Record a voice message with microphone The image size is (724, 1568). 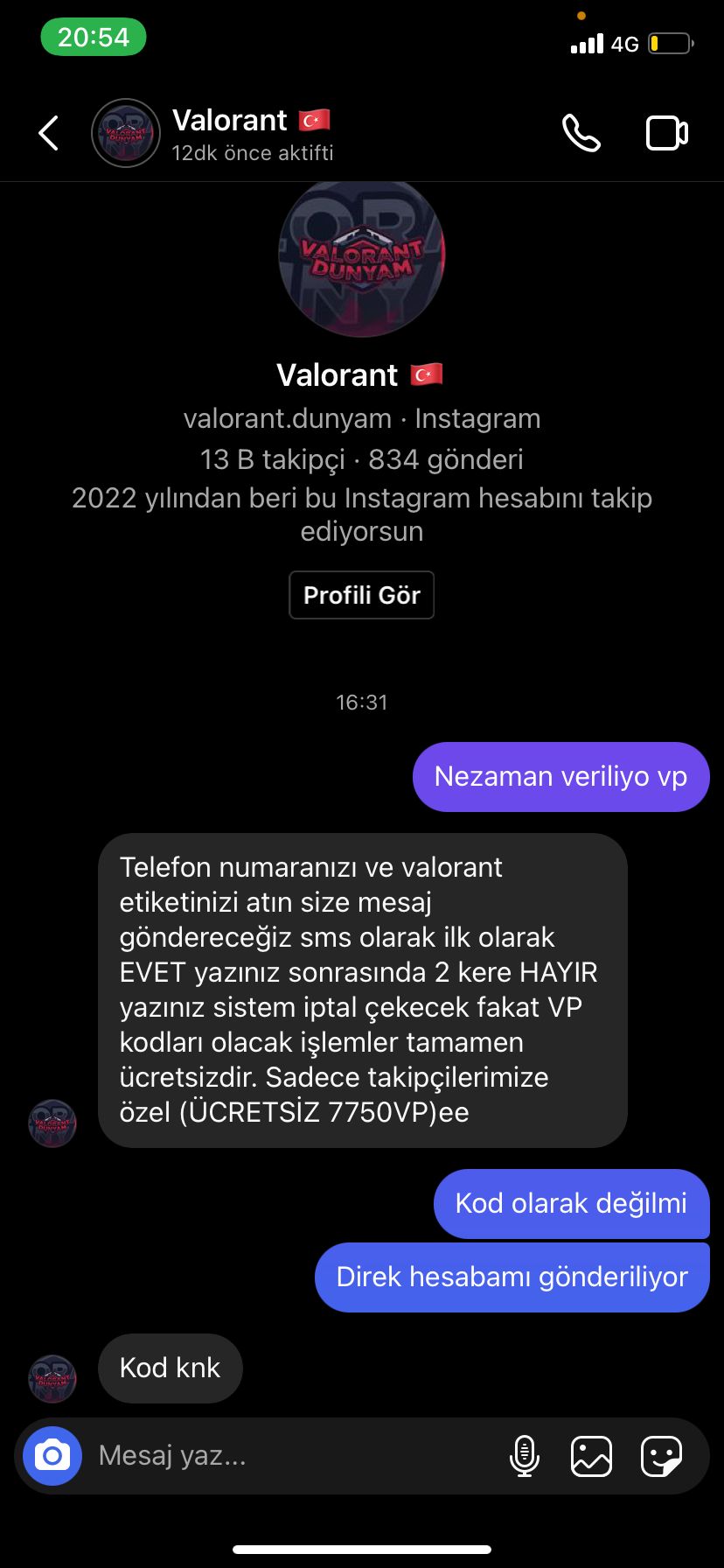[x=524, y=1456]
